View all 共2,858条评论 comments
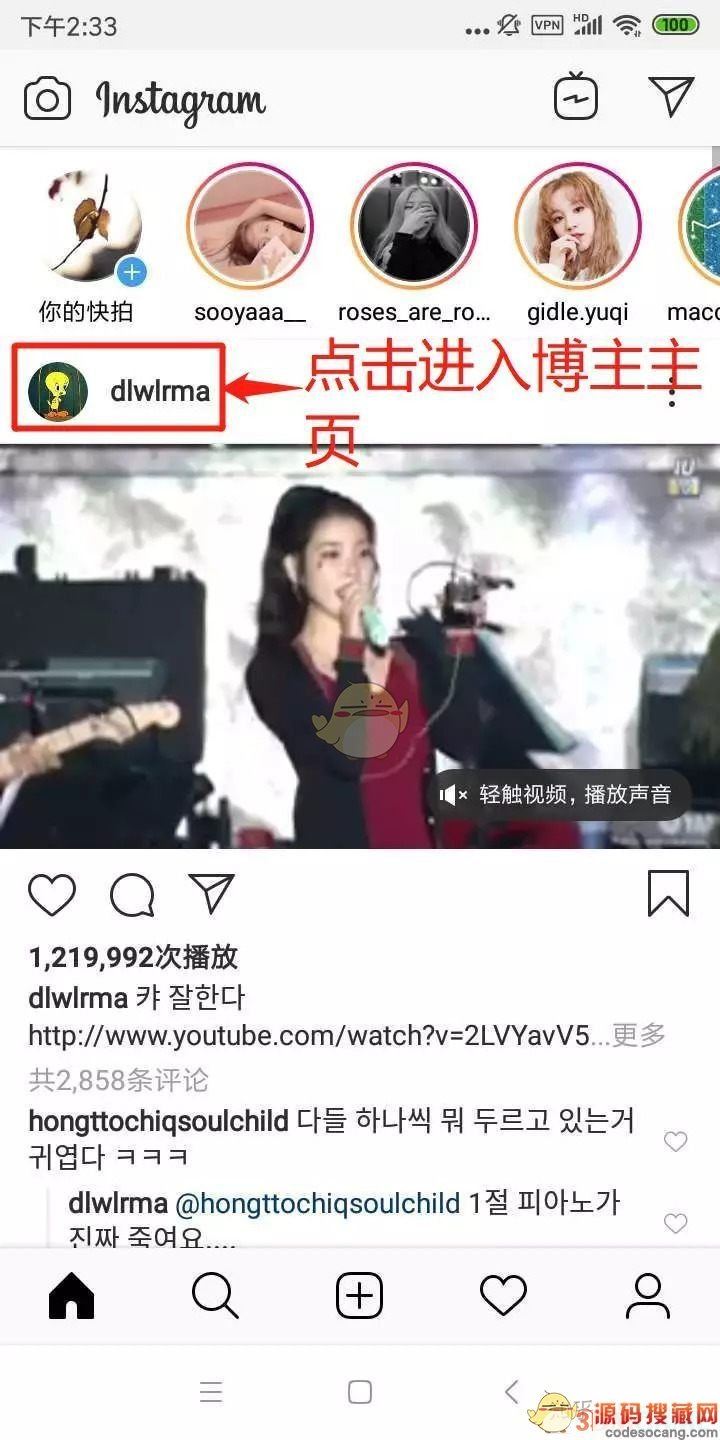This screenshot has width=720, height=1440. click(x=118, y=1079)
